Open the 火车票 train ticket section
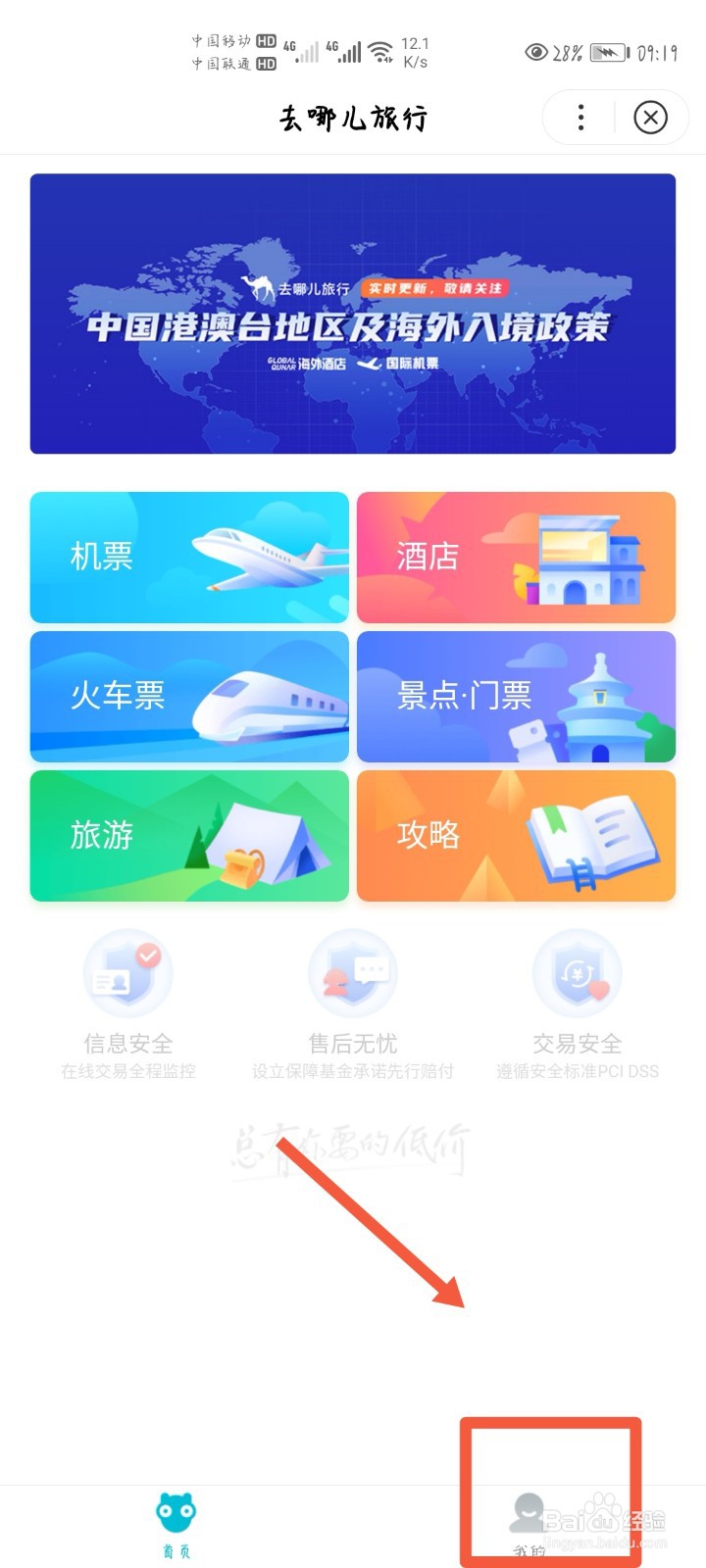This screenshot has height=1568, width=706. click(x=188, y=697)
